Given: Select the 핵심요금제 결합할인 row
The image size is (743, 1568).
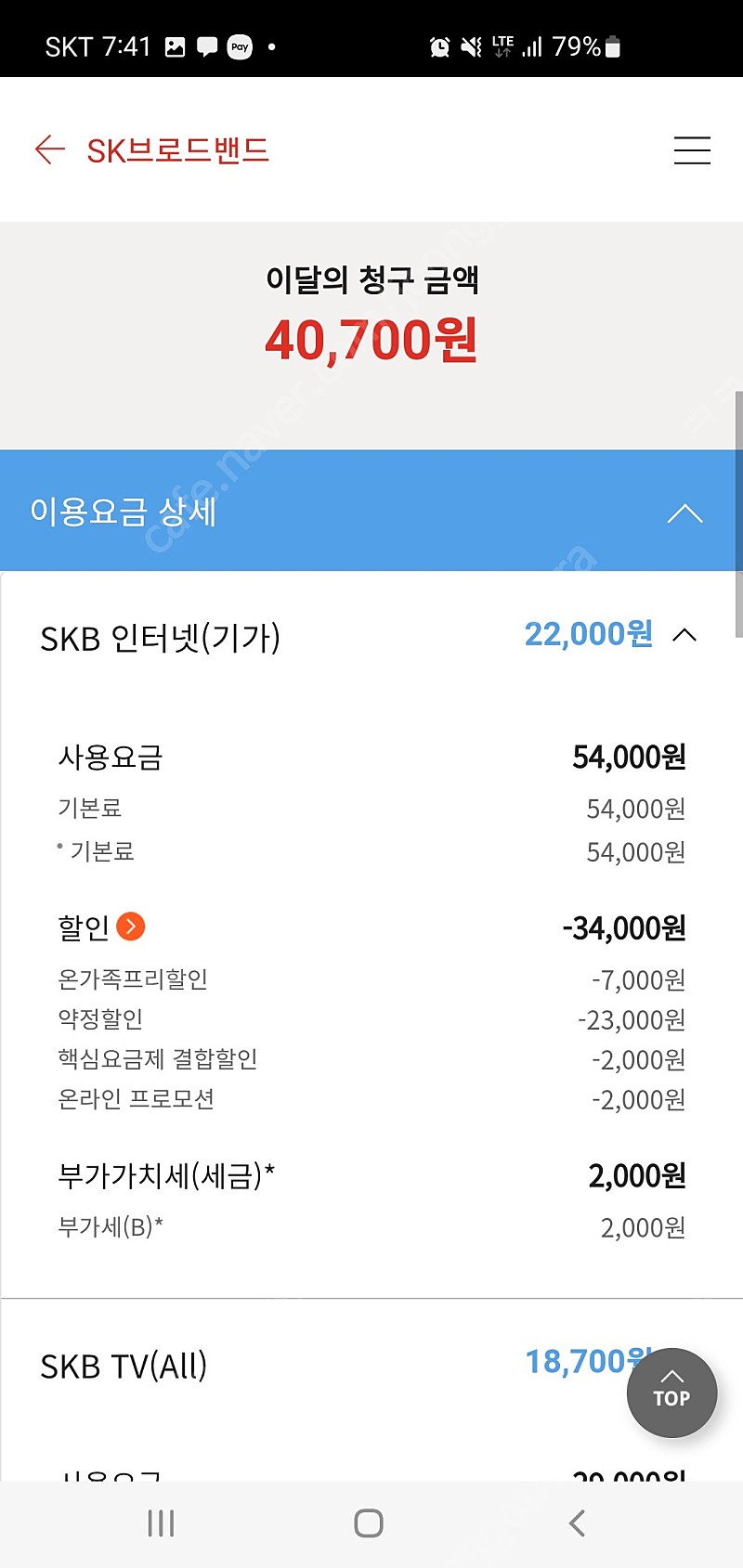Looking at the screenshot, I should click(x=158, y=1059).
